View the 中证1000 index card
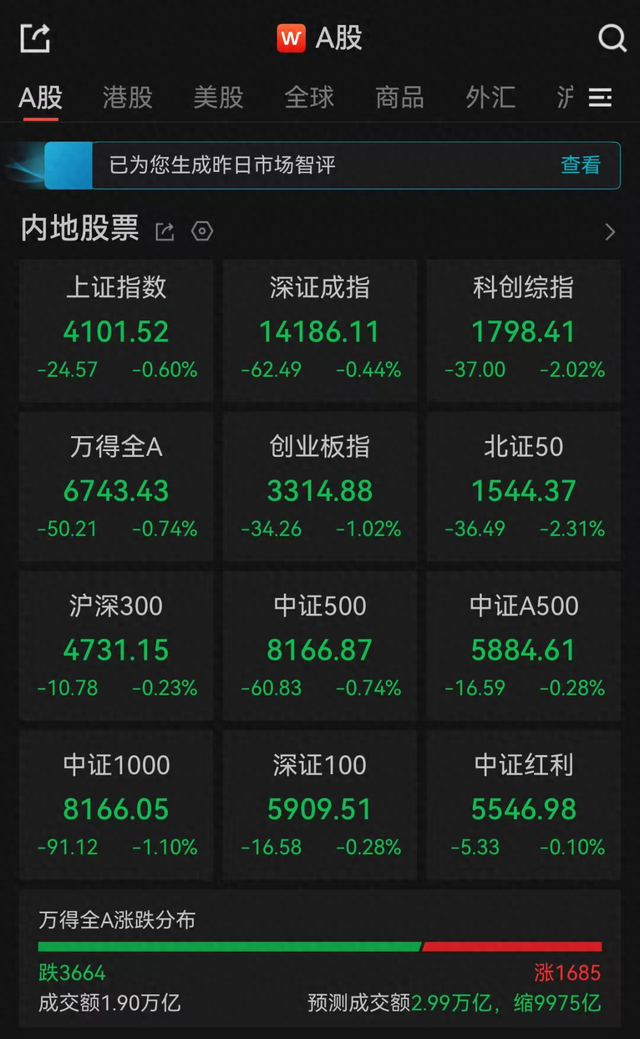Image resolution: width=640 pixels, height=1039 pixels. 116,807
